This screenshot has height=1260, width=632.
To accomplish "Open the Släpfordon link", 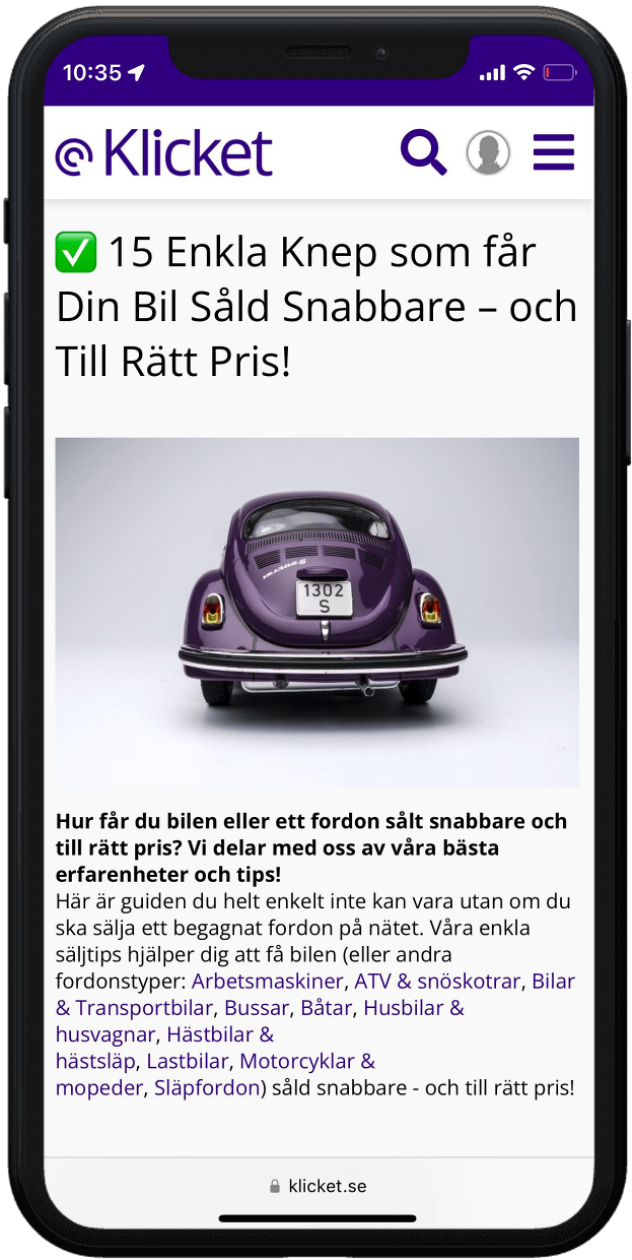I will pos(207,1087).
